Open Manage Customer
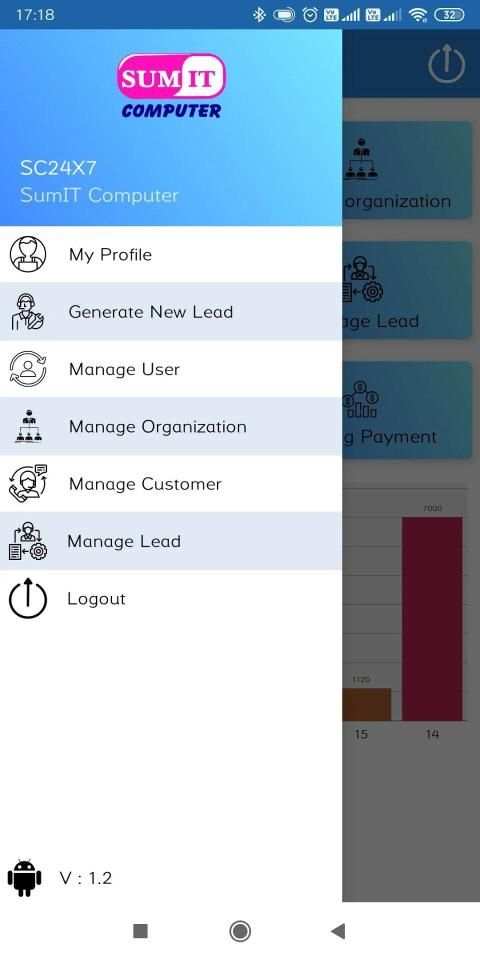The width and height of the screenshot is (480, 960). coord(171,484)
